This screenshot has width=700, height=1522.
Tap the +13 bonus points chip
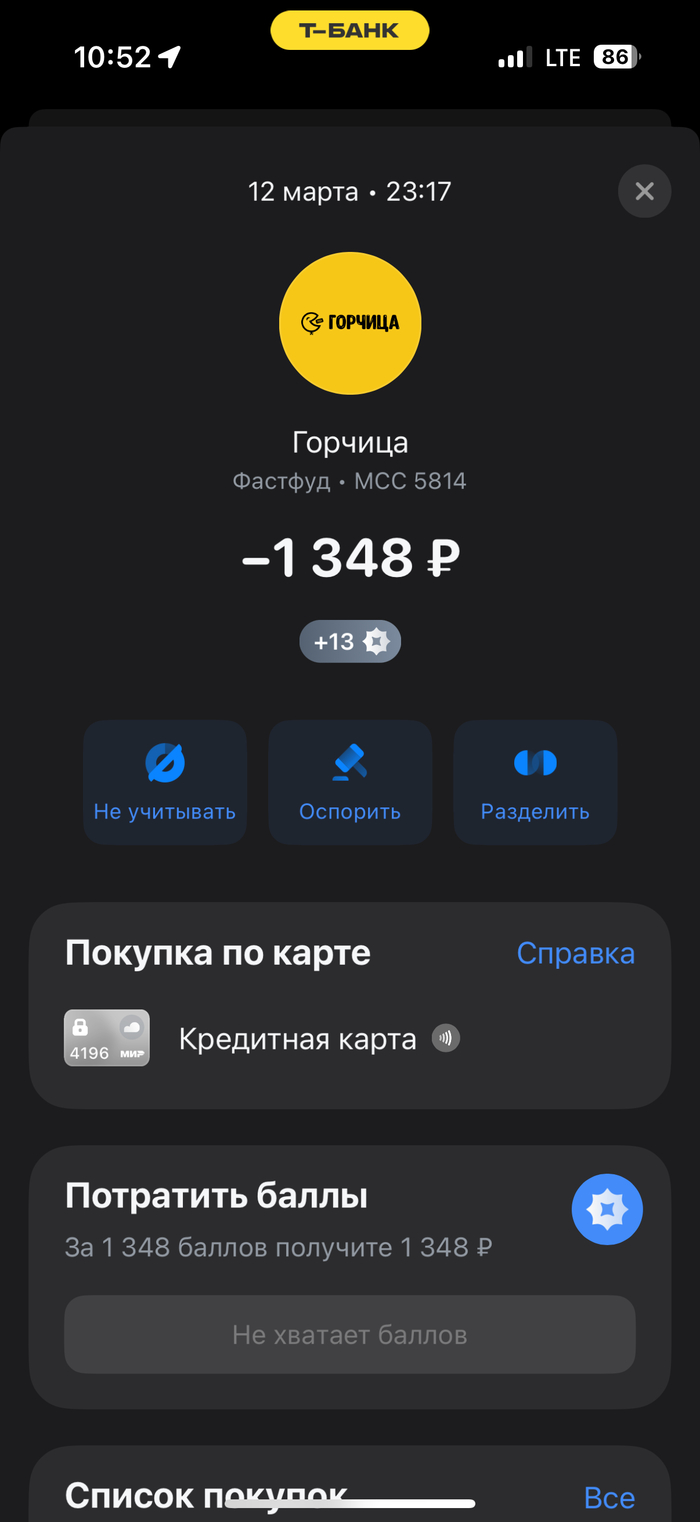point(350,641)
